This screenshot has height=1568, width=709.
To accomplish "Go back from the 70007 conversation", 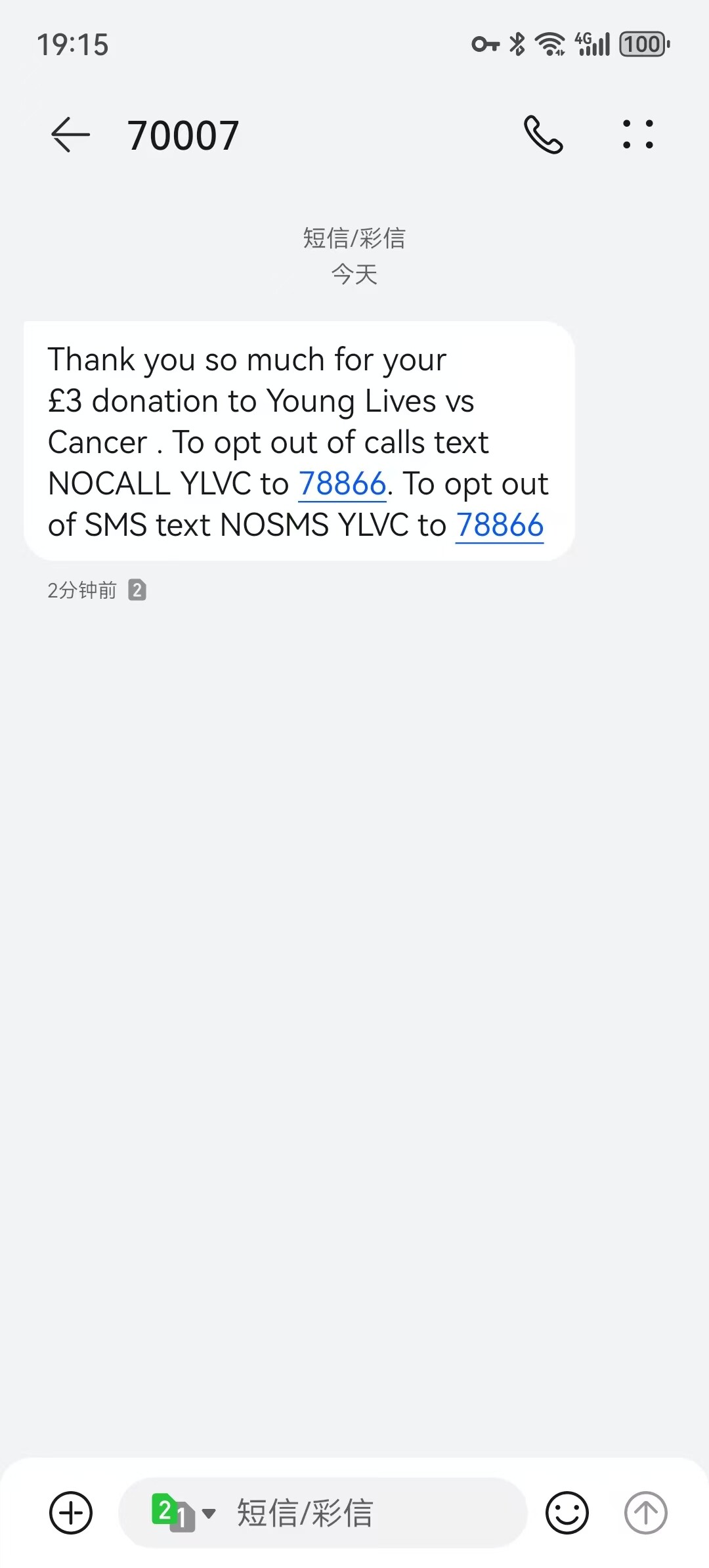I will [x=70, y=135].
